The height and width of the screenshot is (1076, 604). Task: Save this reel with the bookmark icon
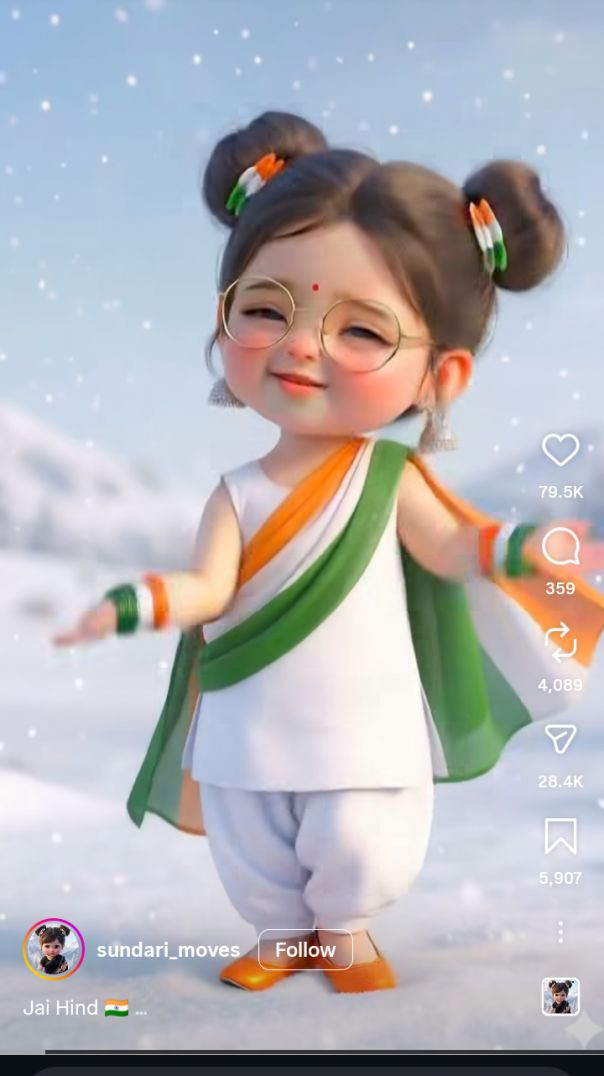click(560, 836)
